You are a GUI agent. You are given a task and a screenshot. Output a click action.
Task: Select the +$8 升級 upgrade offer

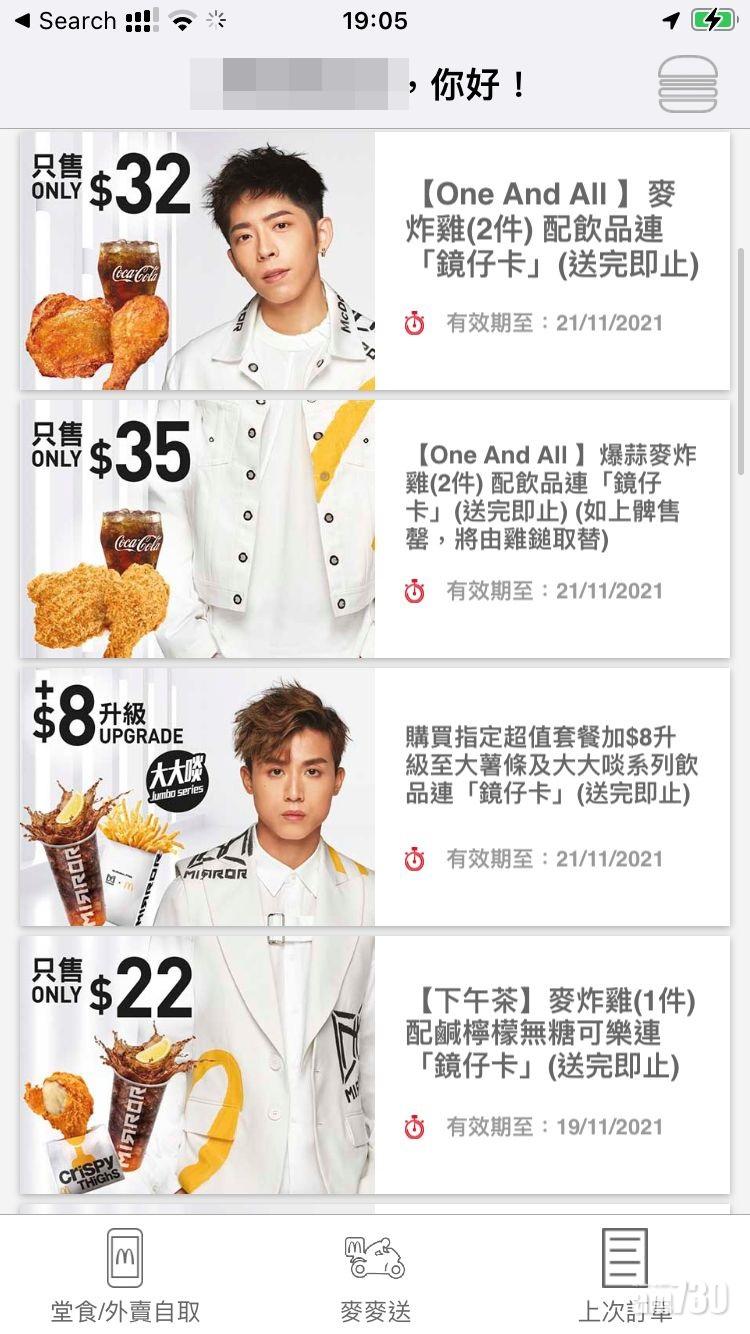pos(375,797)
